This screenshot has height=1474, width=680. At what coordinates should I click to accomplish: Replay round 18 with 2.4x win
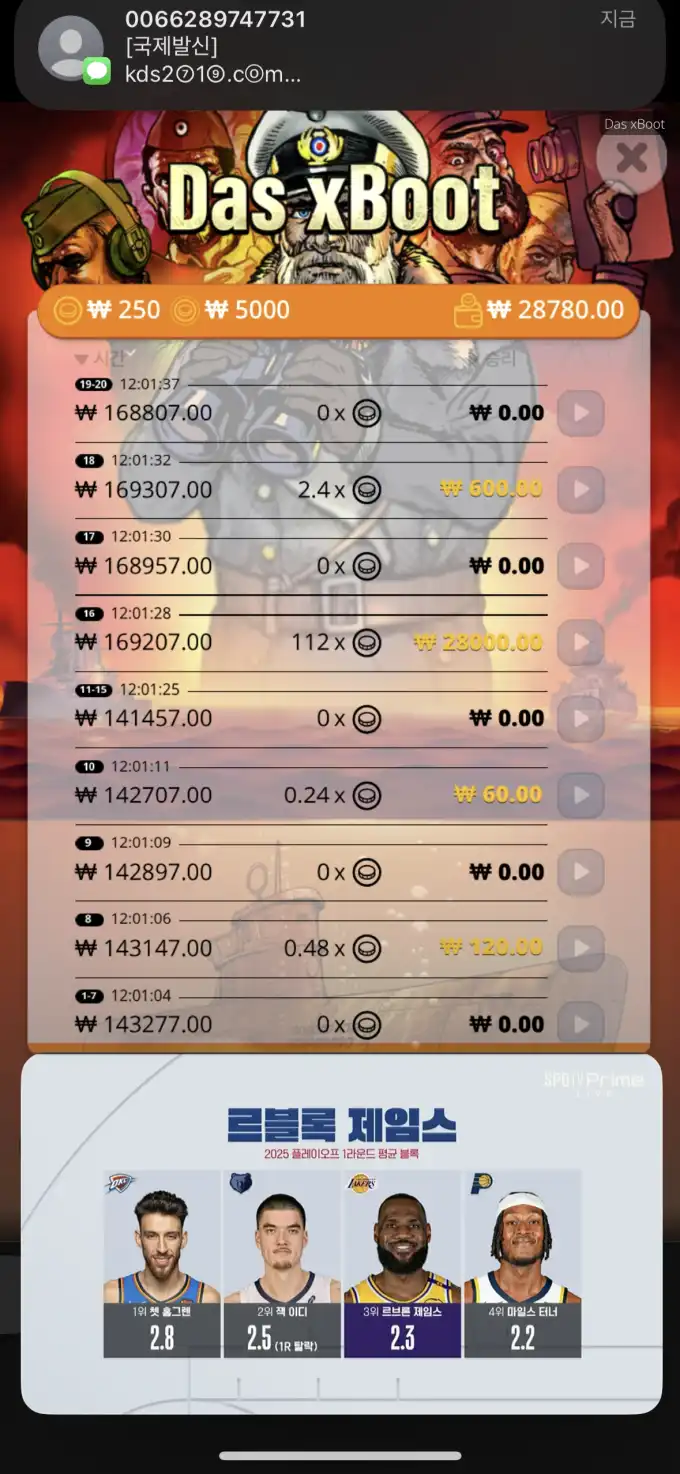coord(580,489)
